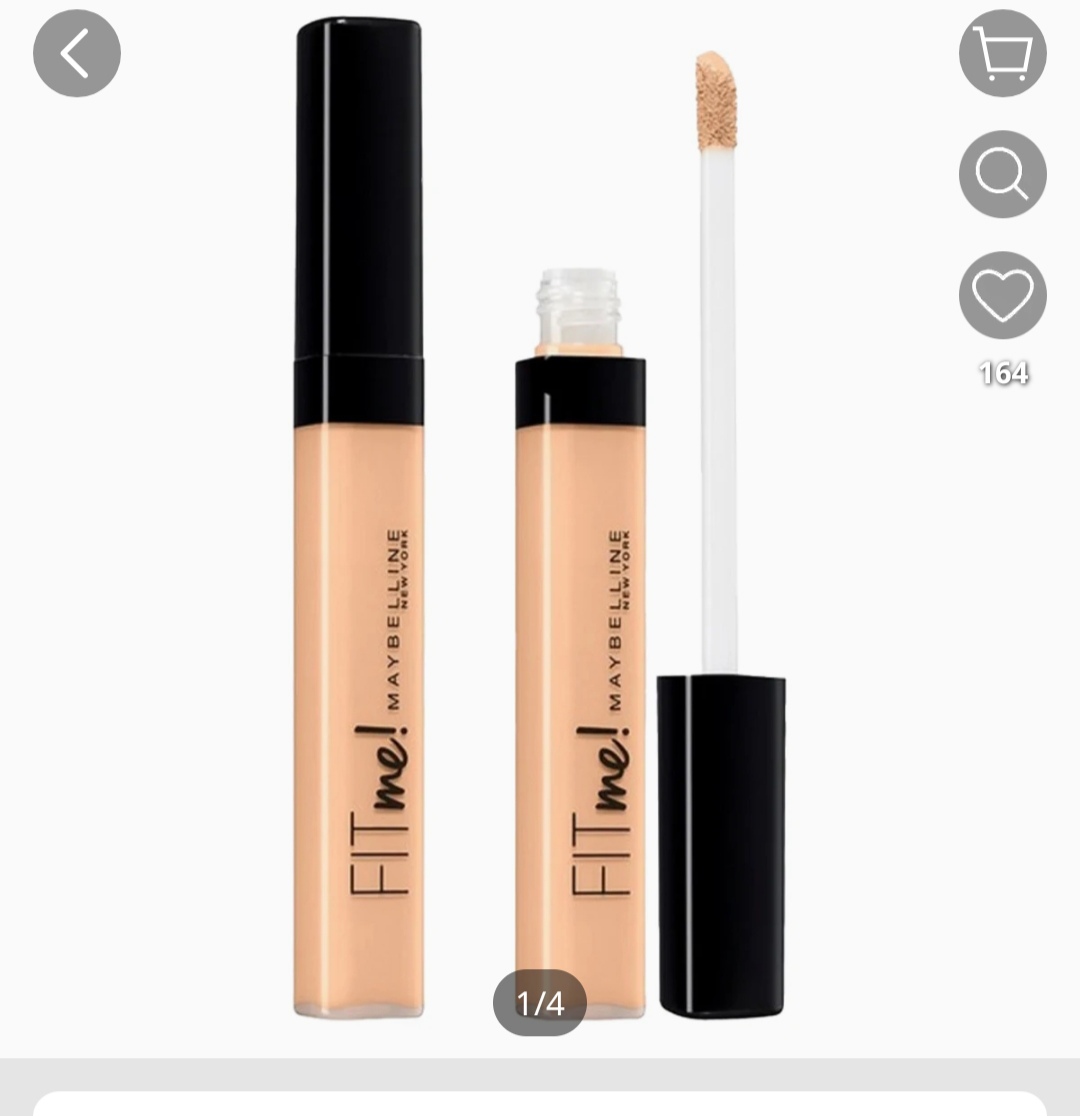This screenshot has width=1080, height=1116.
Task: Go back to the previous screen
Action: click(x=77, y=53)
